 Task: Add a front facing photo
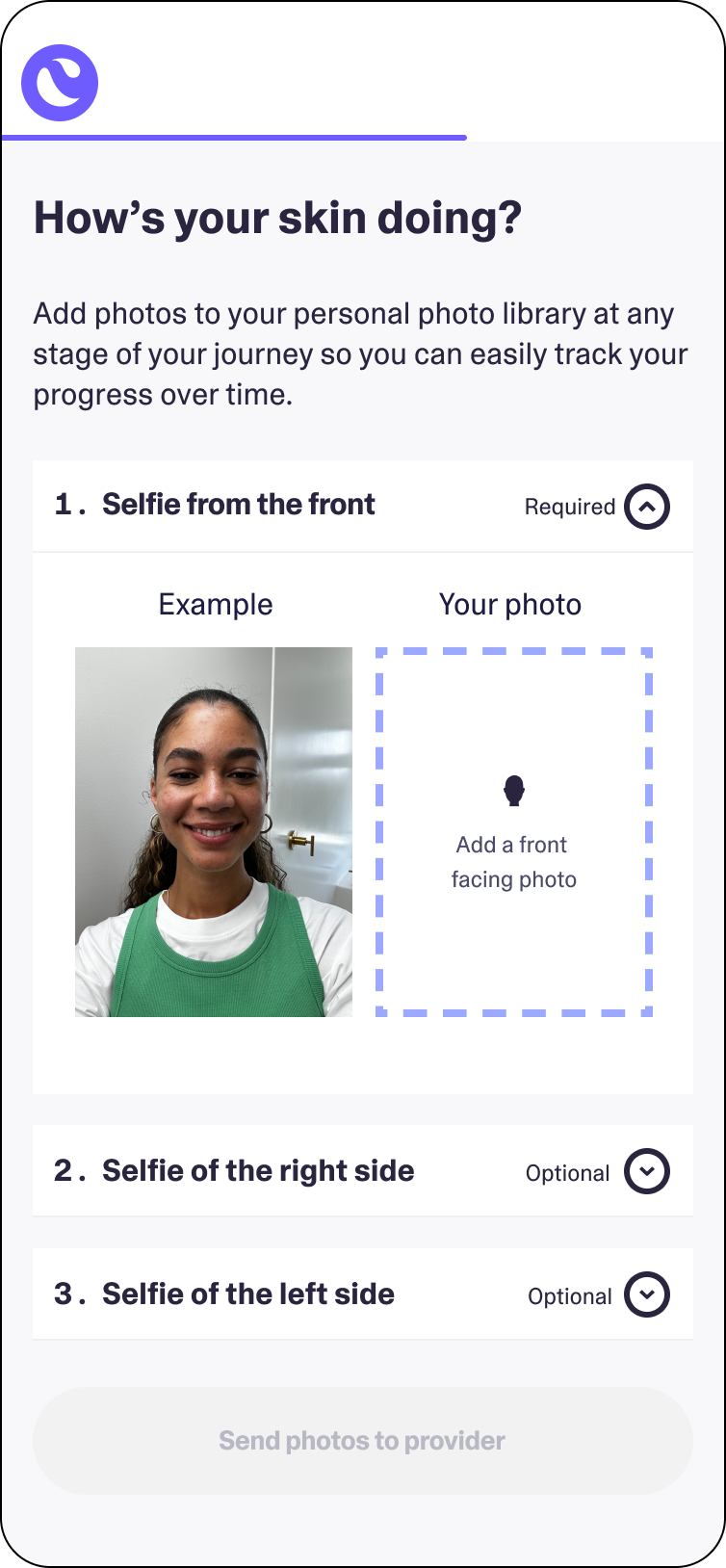click(514, 831)
